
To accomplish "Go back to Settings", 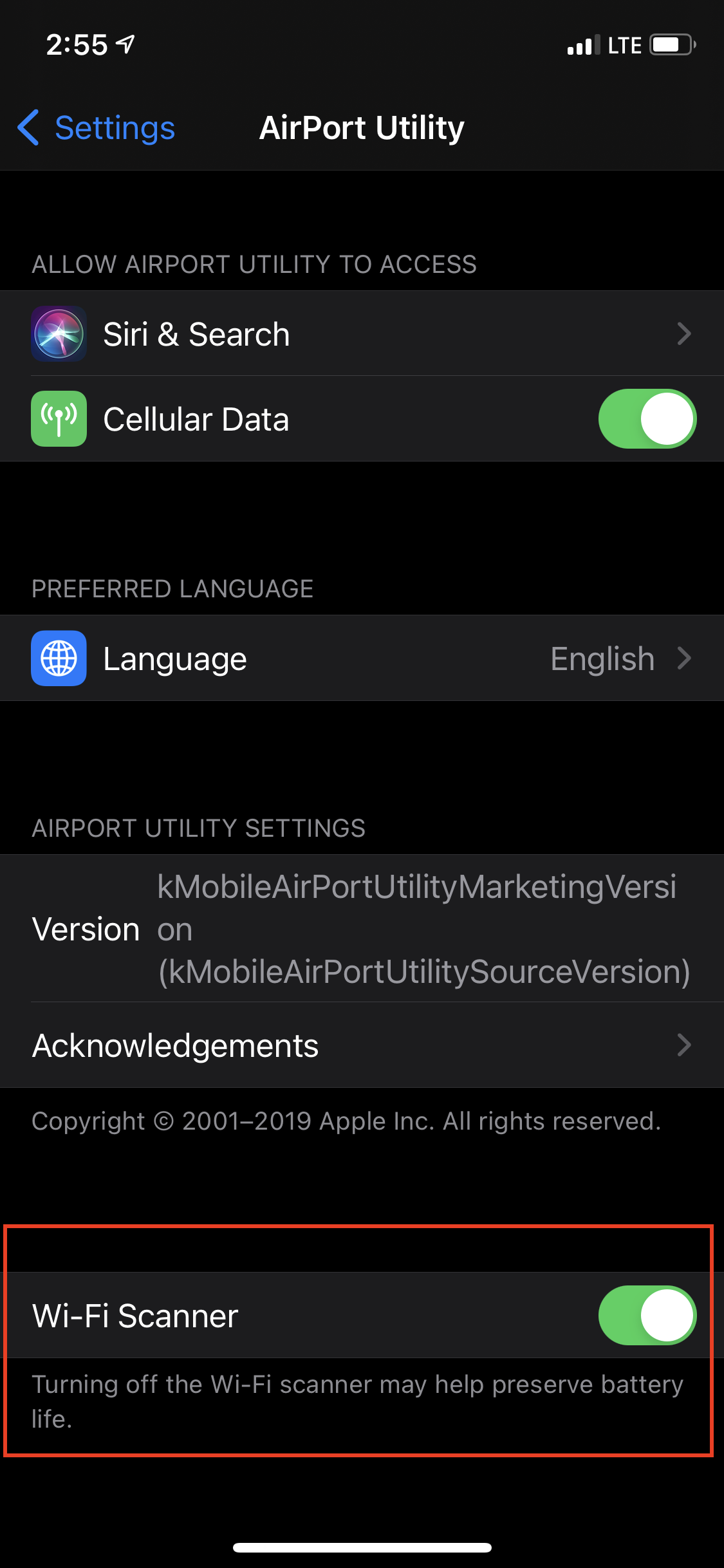I will (x=97, y=127).
